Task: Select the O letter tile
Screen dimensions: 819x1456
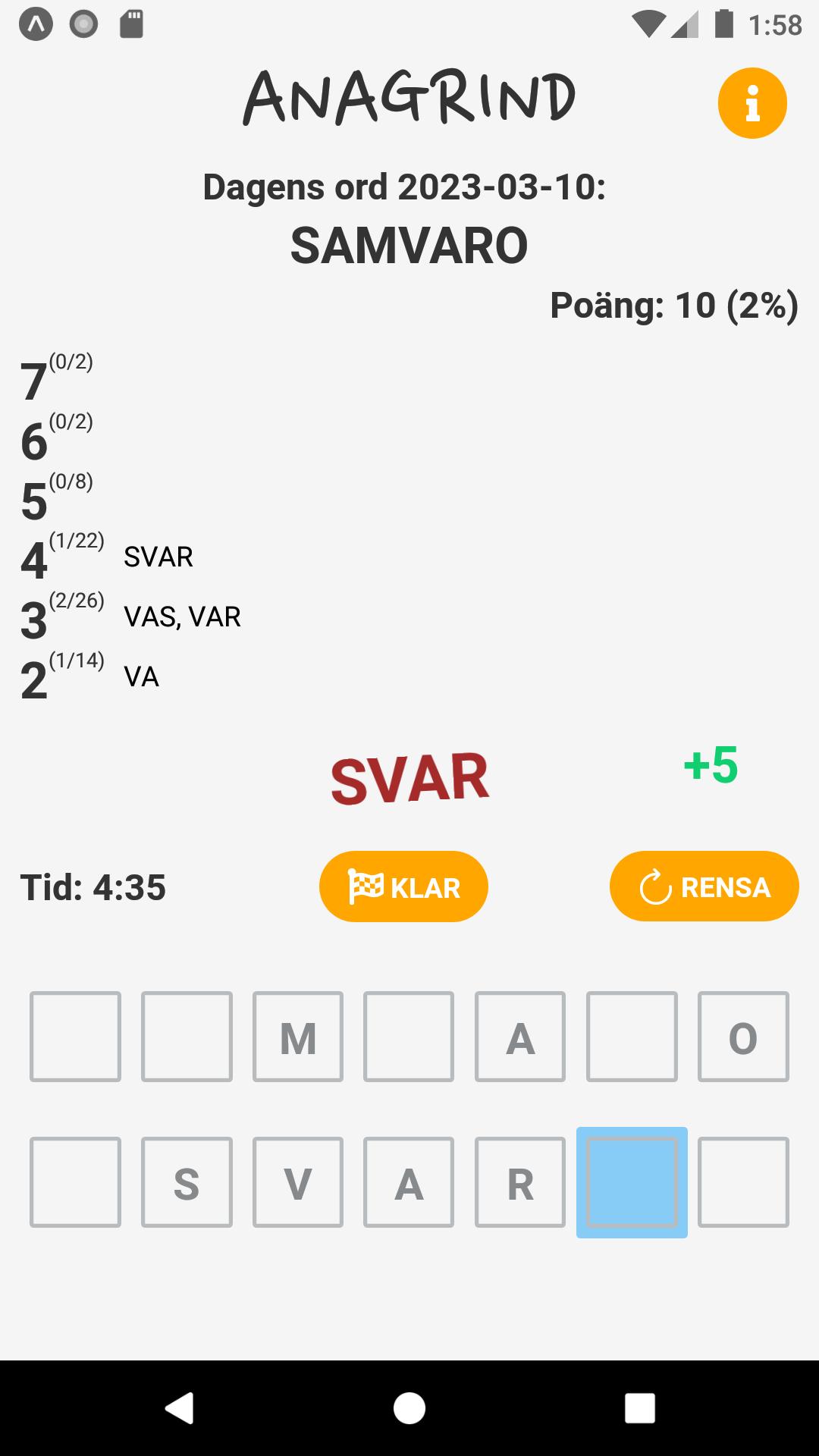Action: (x=743, y=1037)
